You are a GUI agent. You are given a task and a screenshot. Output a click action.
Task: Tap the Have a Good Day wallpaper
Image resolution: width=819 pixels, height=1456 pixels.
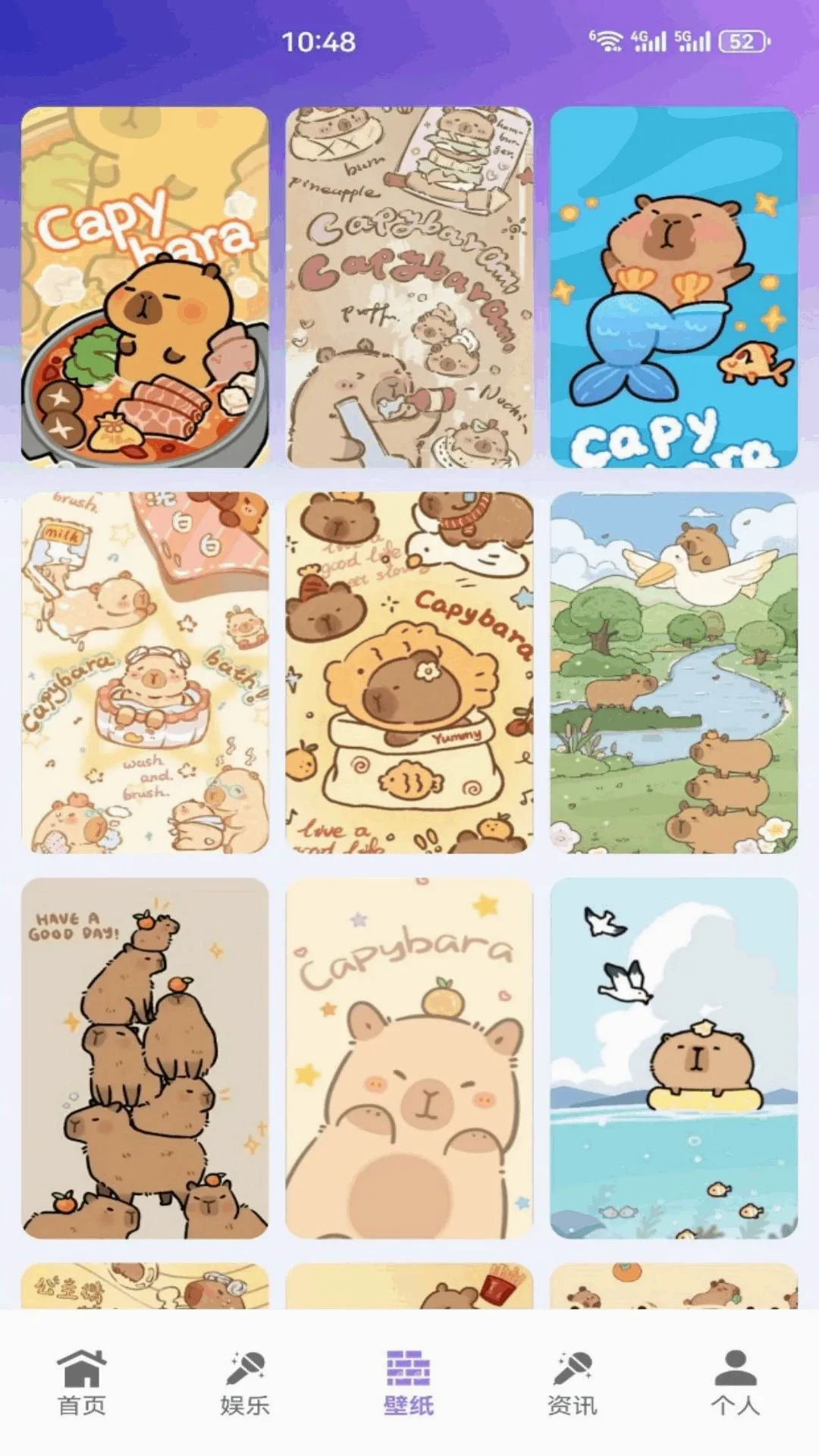click(145, 1059)
